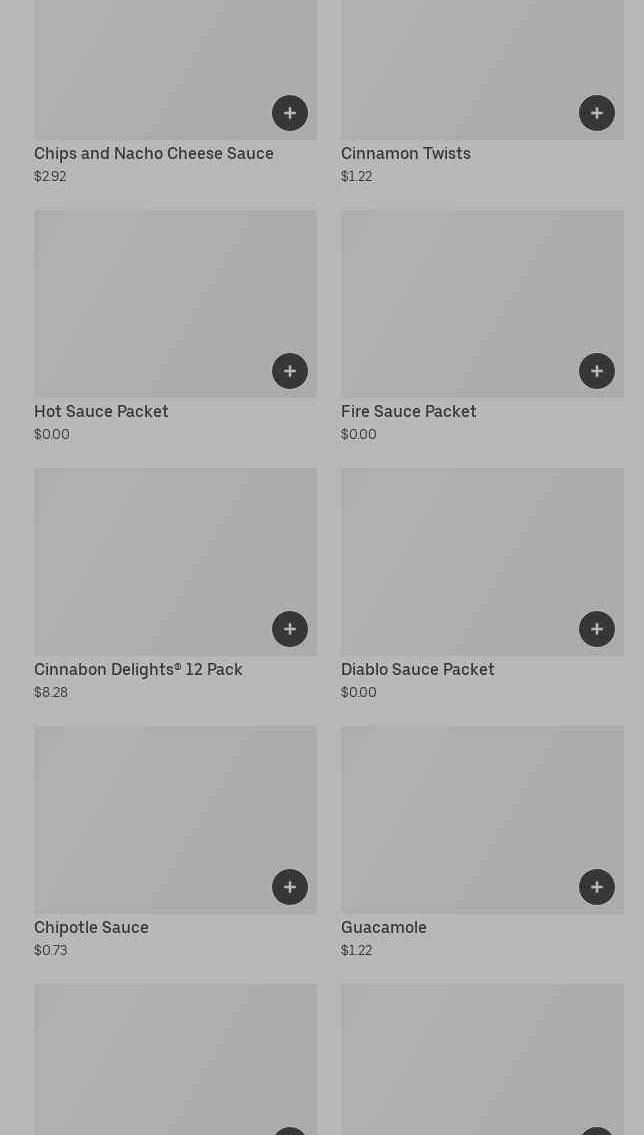Add Chips and Nacho Cheese Sauce to cart
644x1135 pixels.
(x=290, y=113)
